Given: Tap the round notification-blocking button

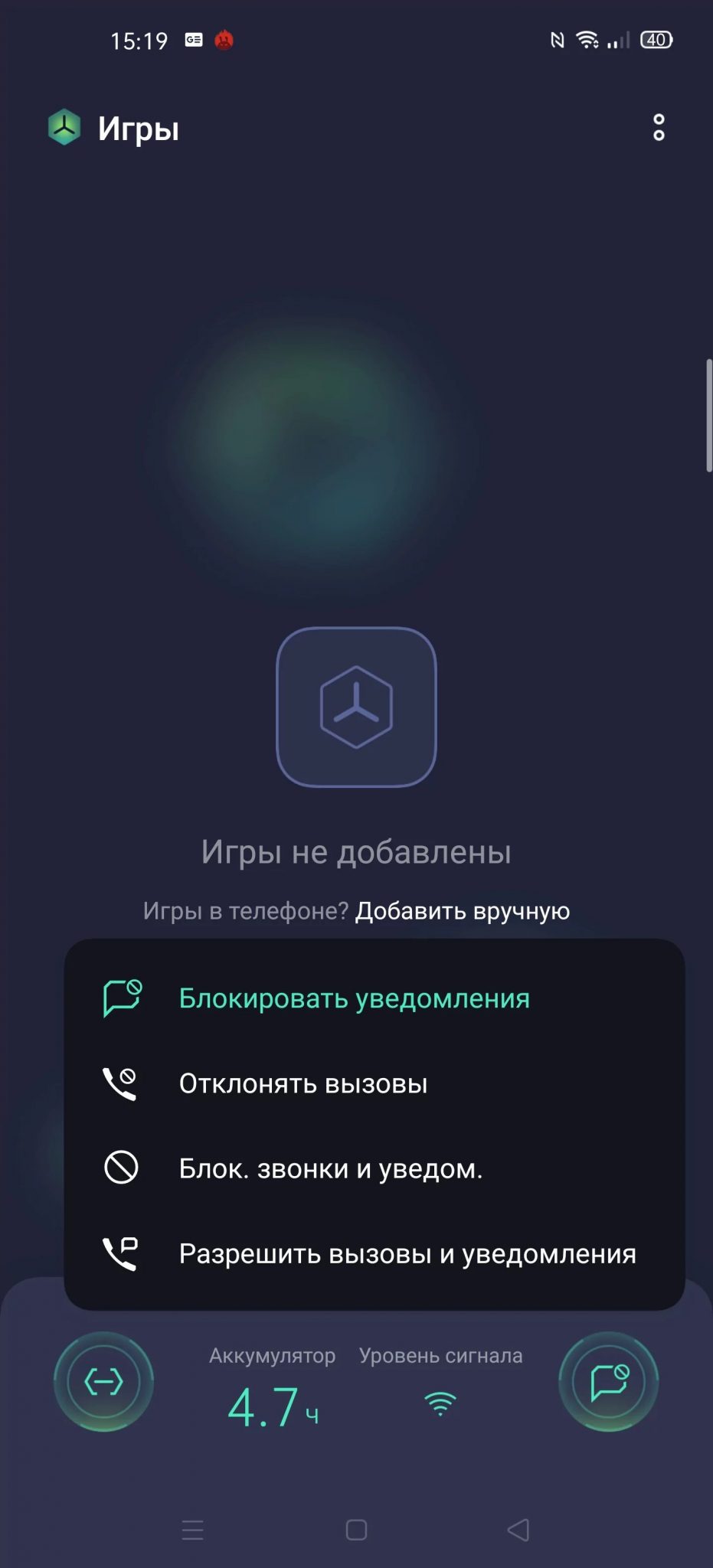Looking at the screenshot, I should click(609, 1382).
